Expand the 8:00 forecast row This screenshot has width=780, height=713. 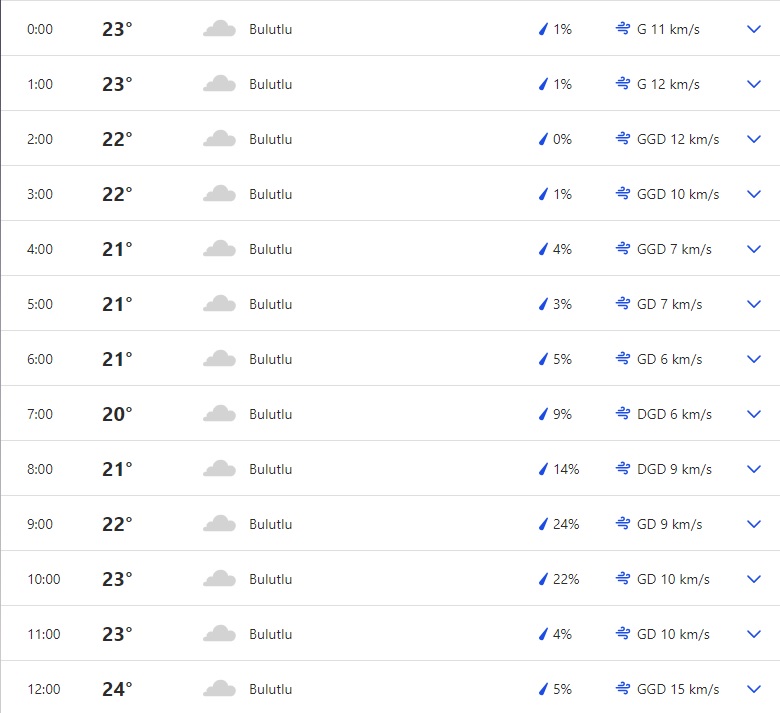(x=754, y=469)
